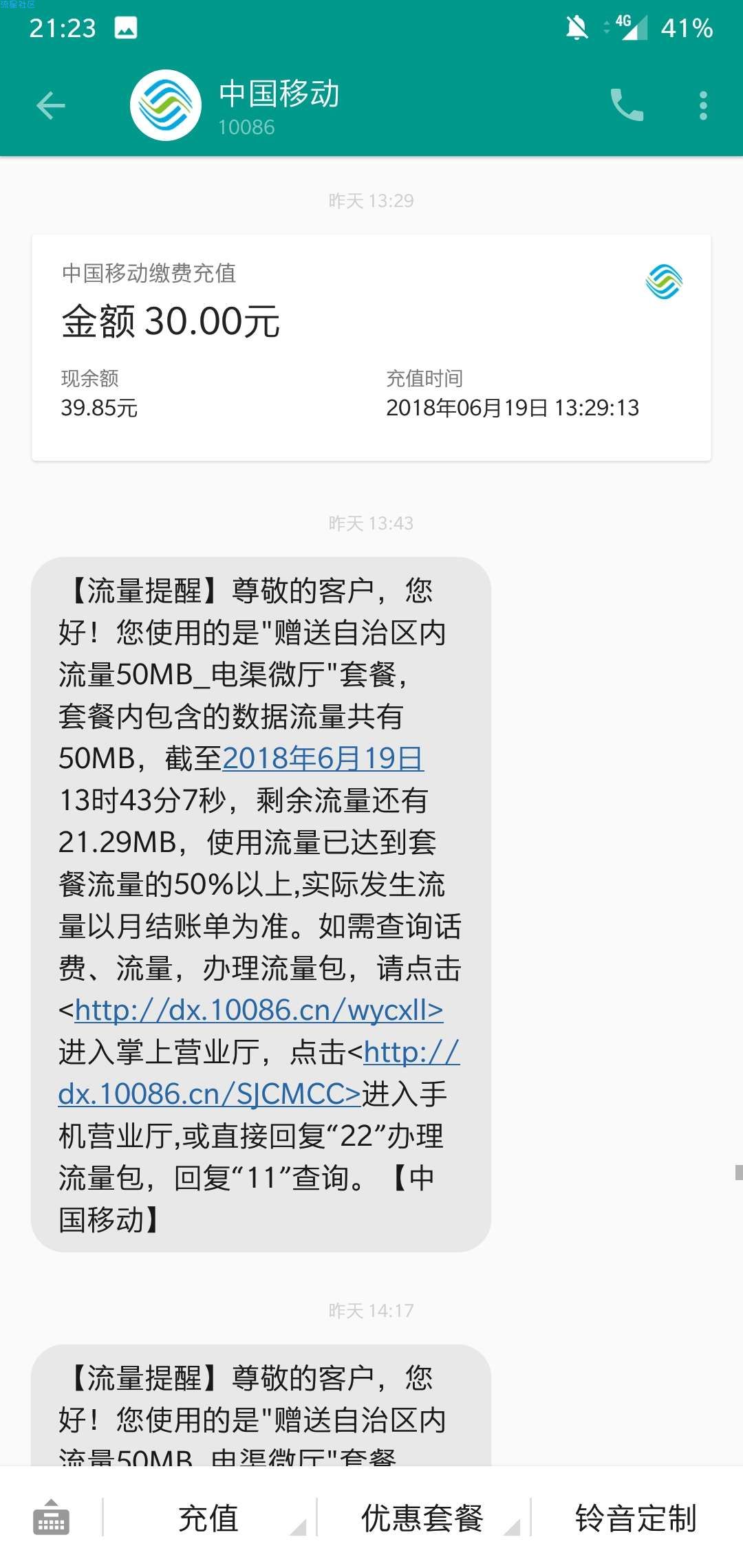Open the 30.00元 recharge card
The width and height of the screenshot is (743, 1568).
click(x=371, y=347)
